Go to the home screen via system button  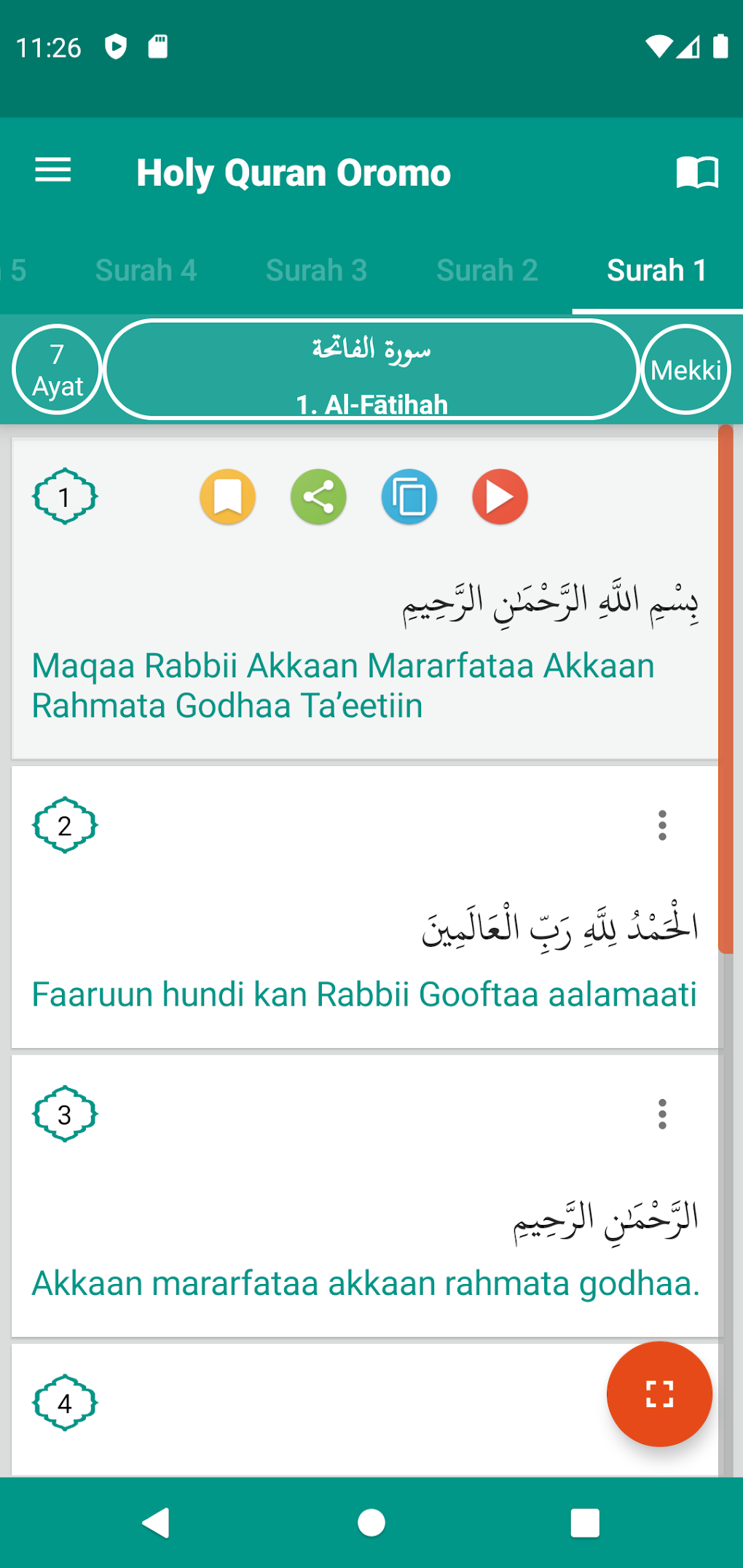click(x=371, y=1522)
